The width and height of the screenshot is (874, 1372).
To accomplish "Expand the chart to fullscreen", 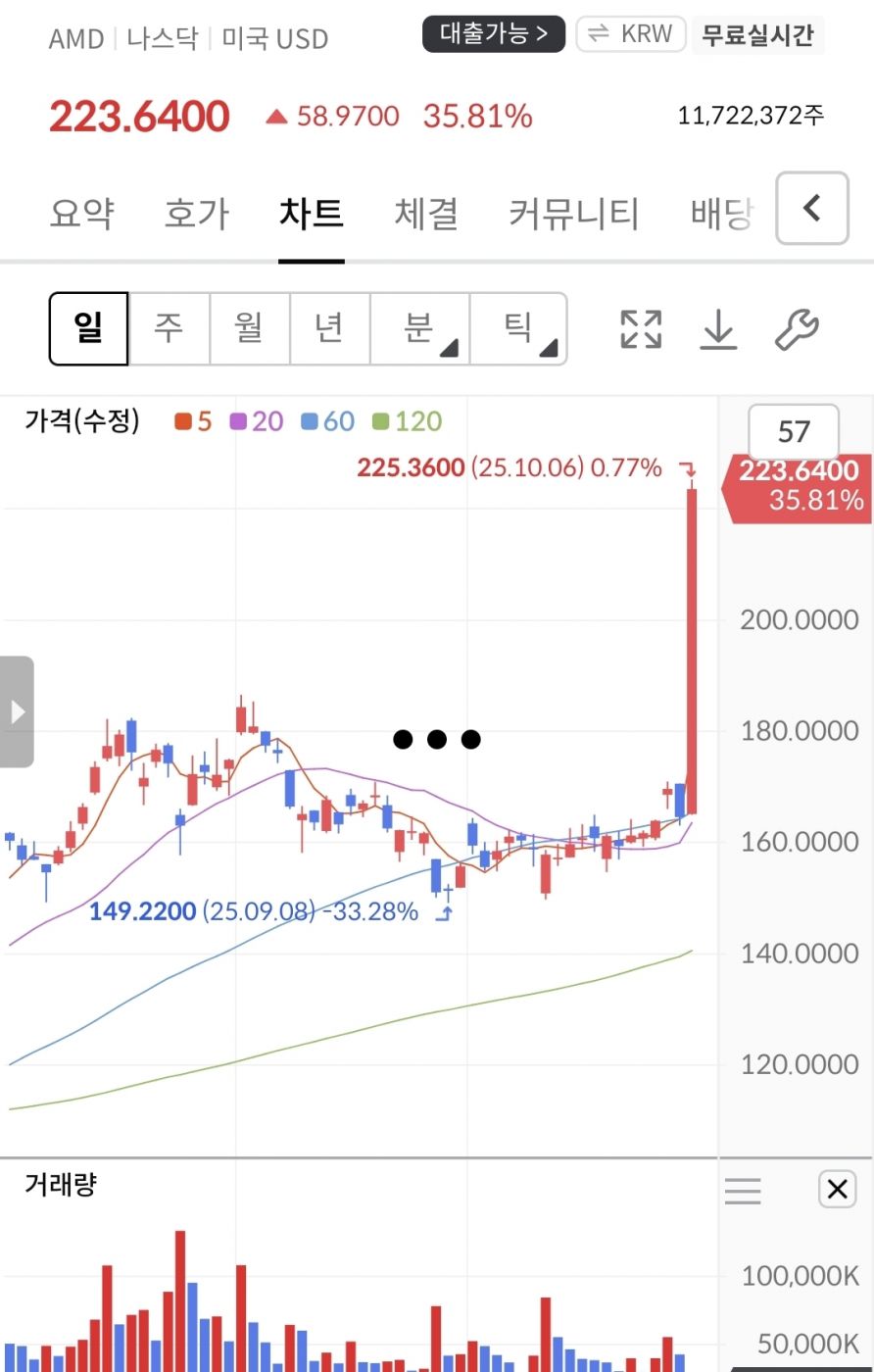I will pos(641,329).
